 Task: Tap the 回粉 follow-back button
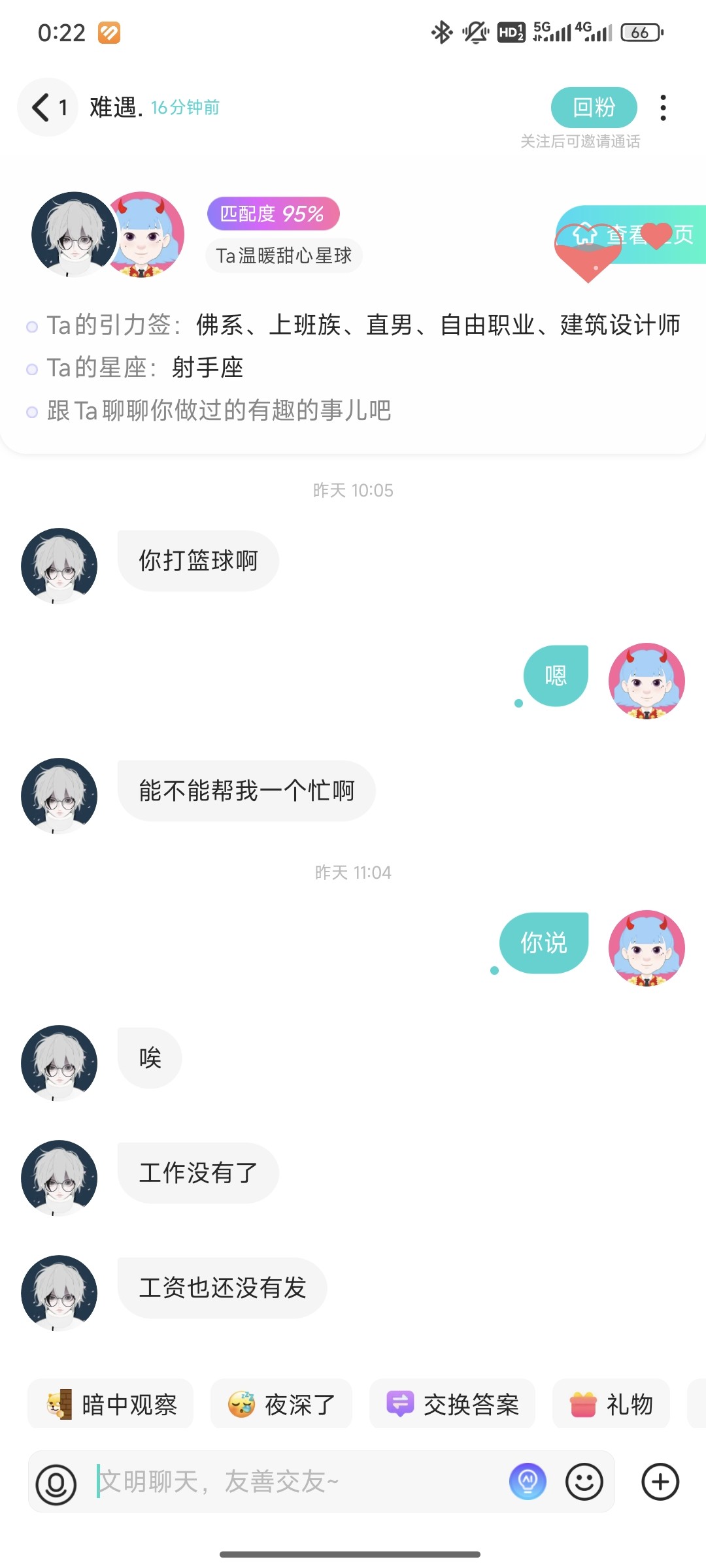click(x=594, y=107)
